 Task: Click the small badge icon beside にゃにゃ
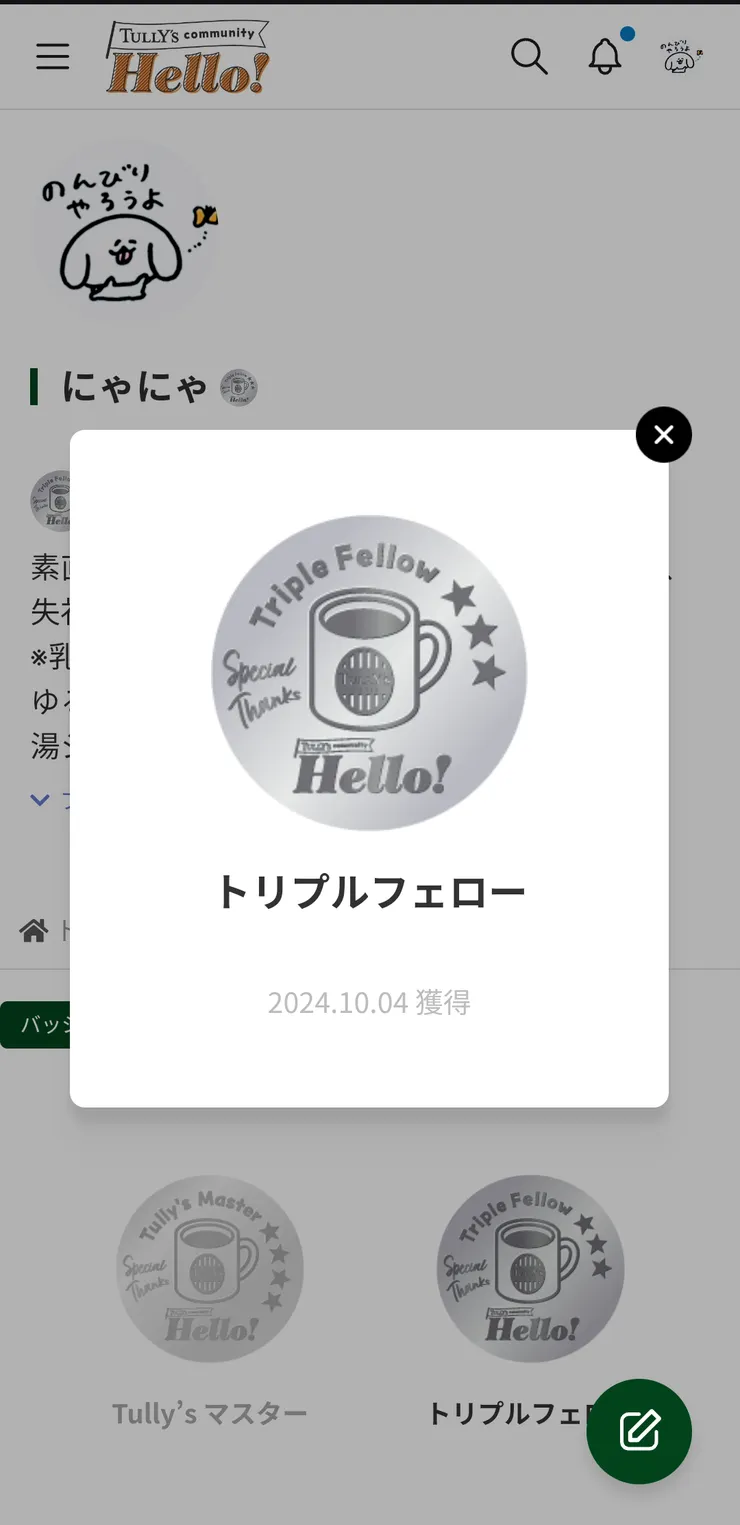pyautogui.click(x=239, y=388)
